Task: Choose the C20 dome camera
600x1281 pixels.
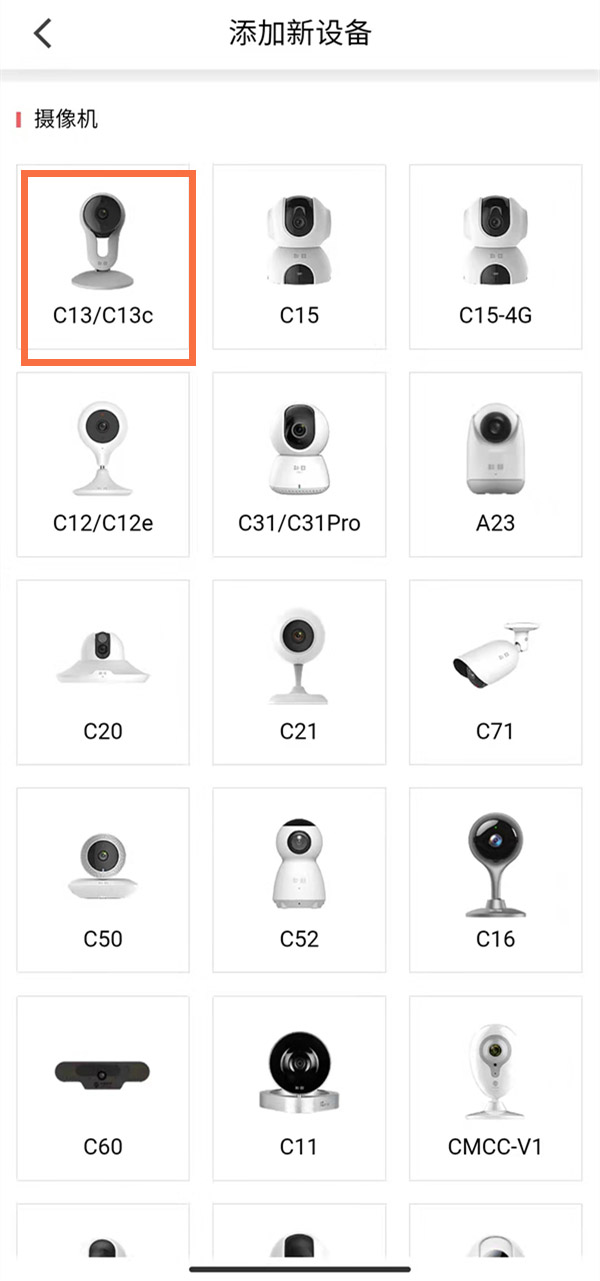Action: click(x=103, y=673)
